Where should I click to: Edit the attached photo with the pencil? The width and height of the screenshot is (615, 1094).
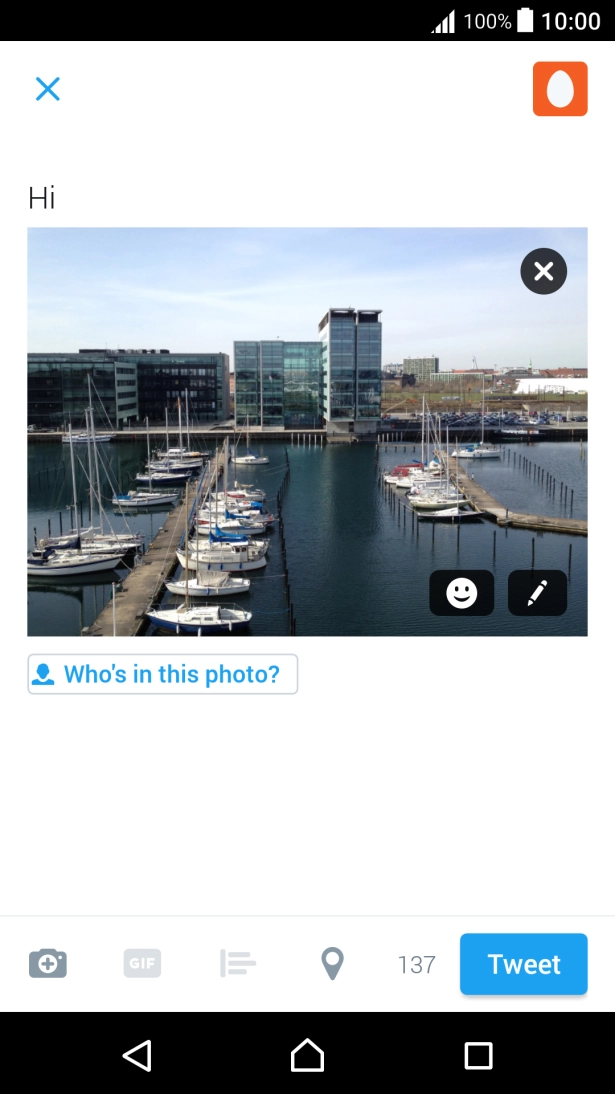537,593
